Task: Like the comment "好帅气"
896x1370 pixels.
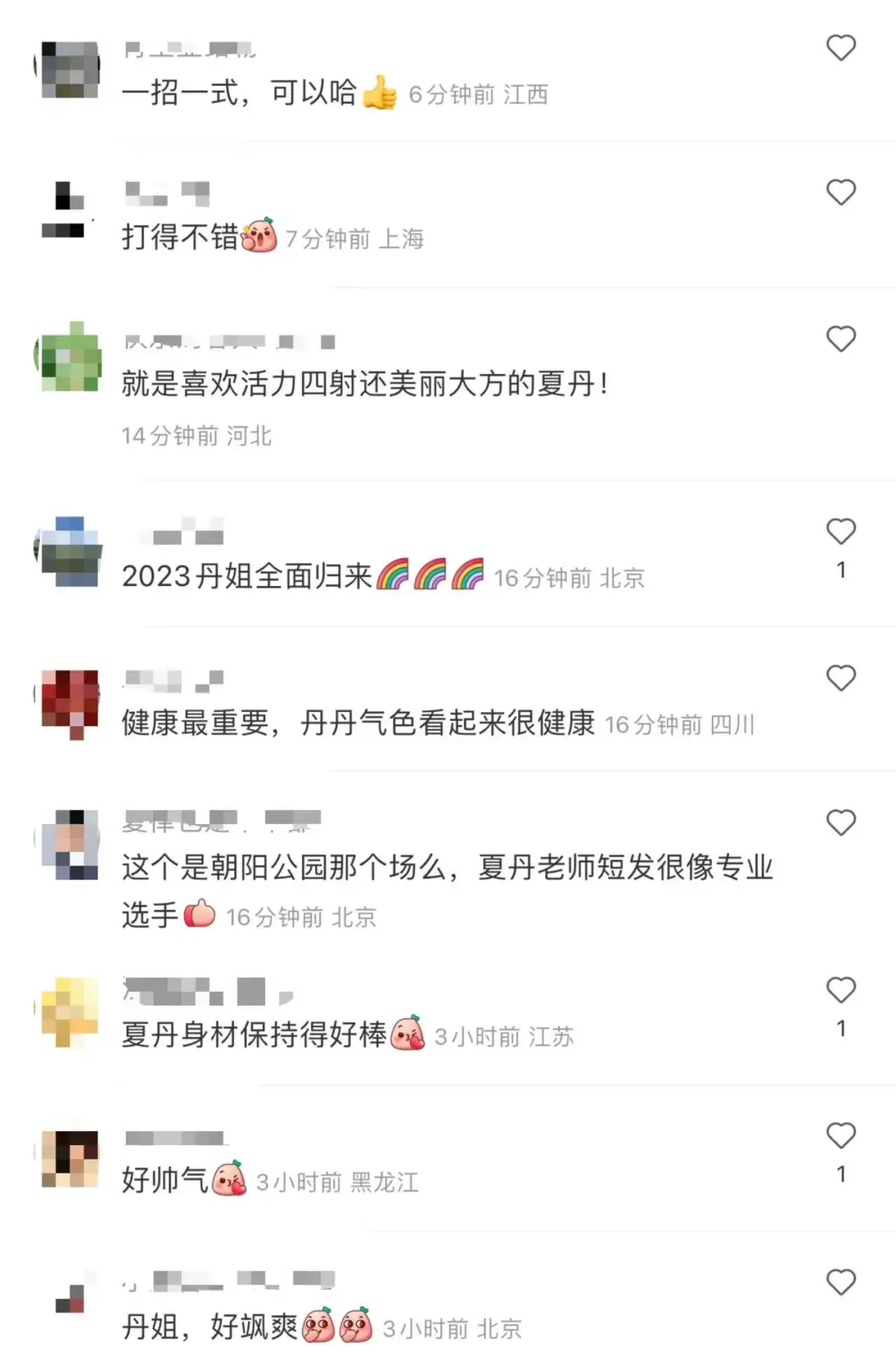Action: pos(840,1135)
